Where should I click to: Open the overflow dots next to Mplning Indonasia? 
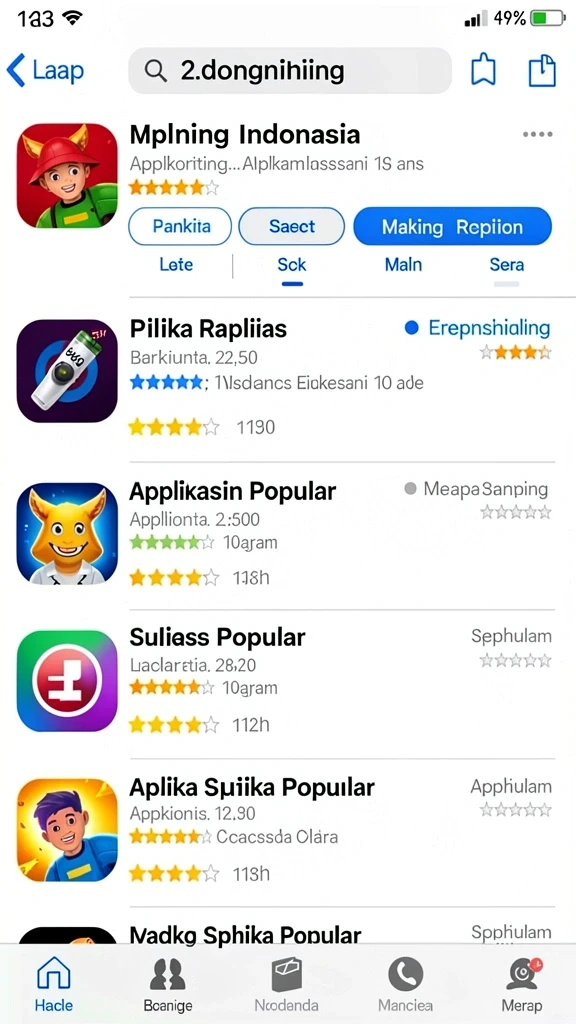point(537,135)
